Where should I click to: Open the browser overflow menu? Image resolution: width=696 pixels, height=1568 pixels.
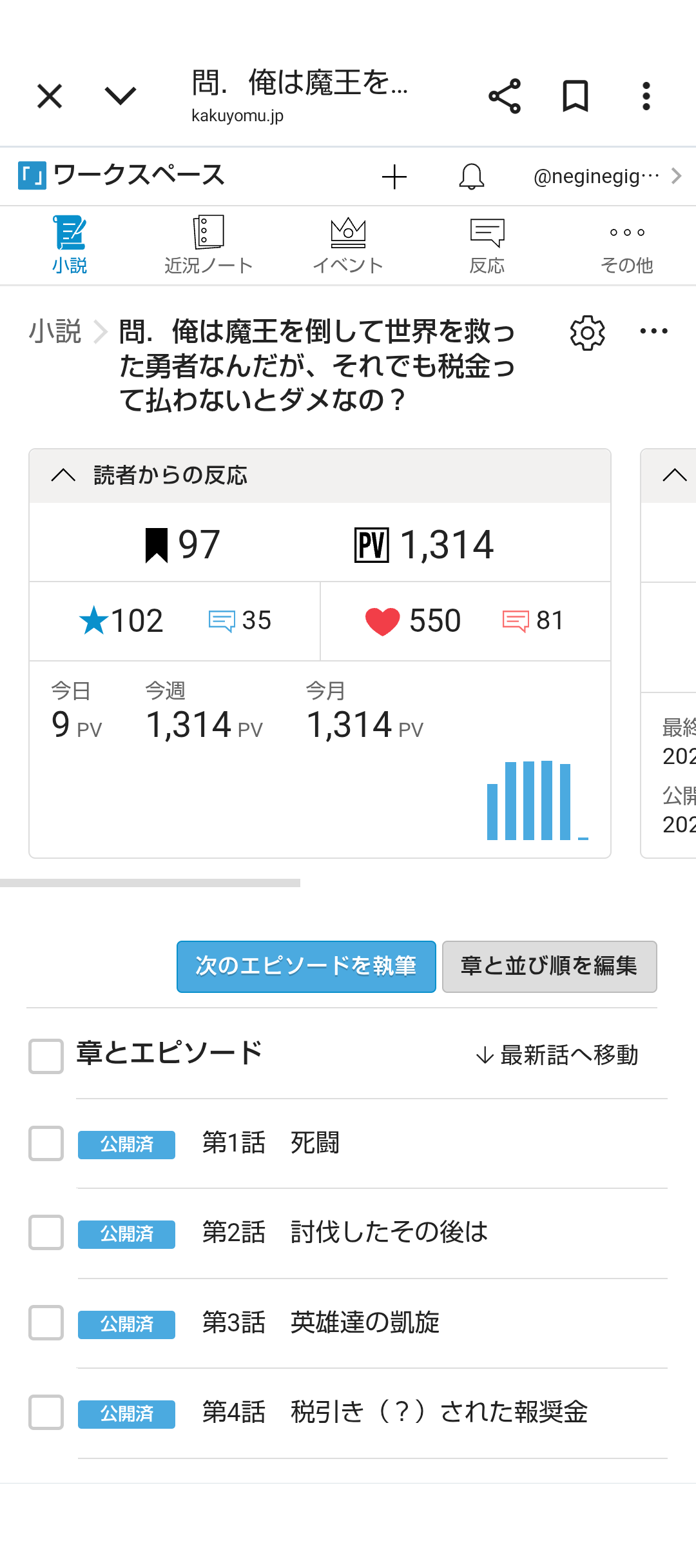coord(646,97)
